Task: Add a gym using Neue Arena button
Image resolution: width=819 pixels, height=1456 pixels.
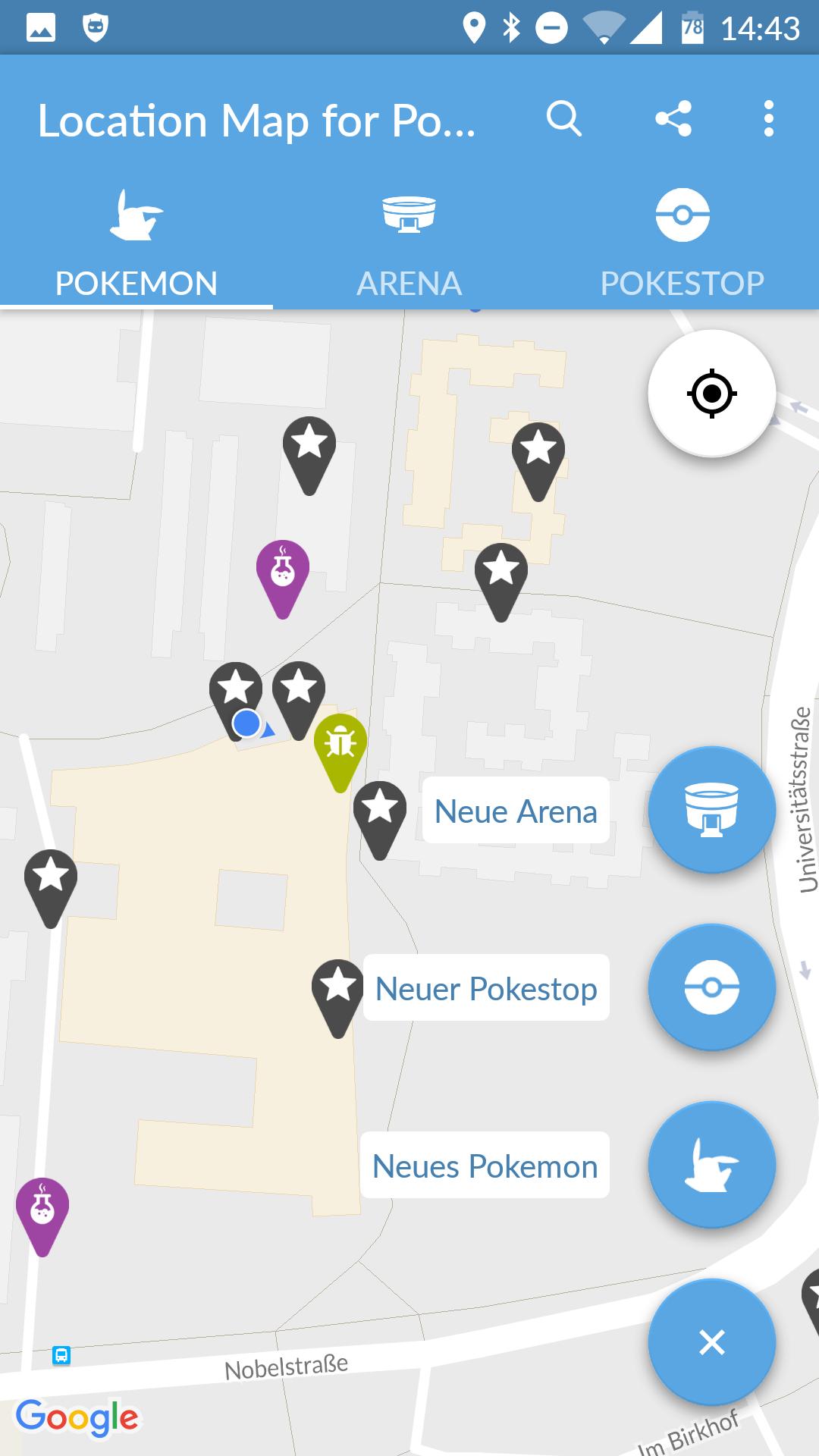Action: pyautogui.click(x=711, y=810)
